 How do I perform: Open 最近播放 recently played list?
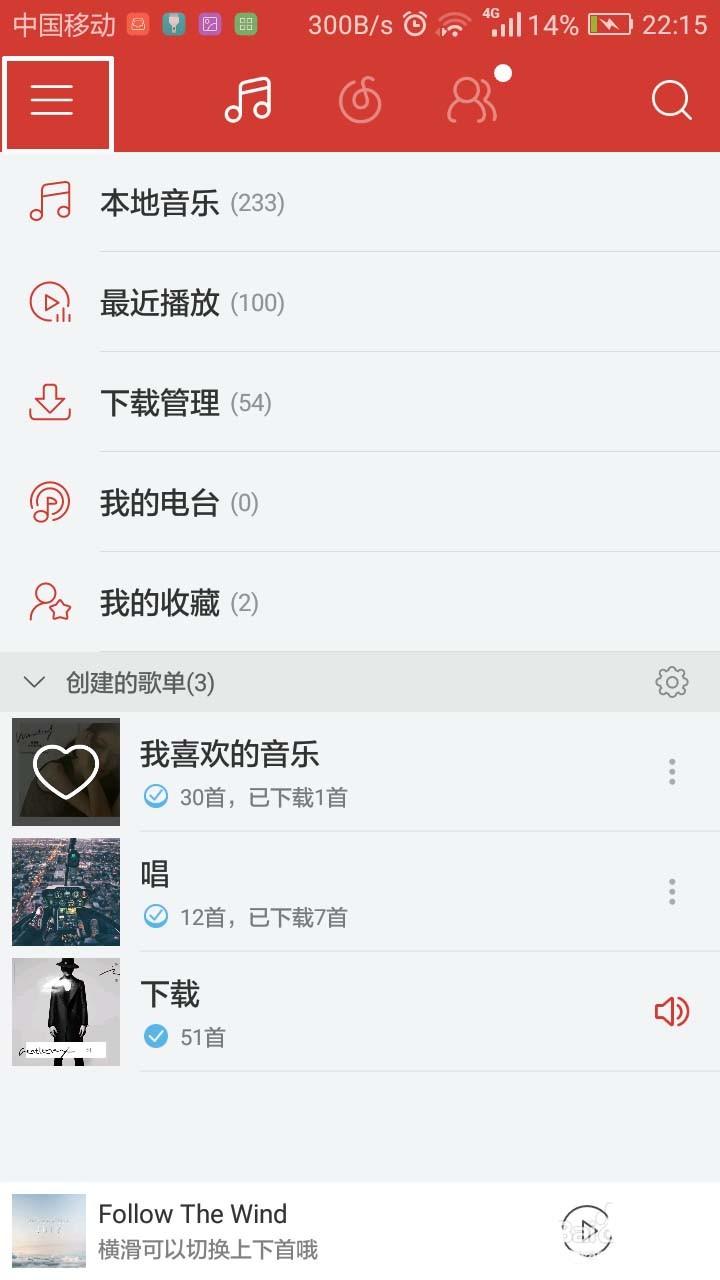[160, 302]
